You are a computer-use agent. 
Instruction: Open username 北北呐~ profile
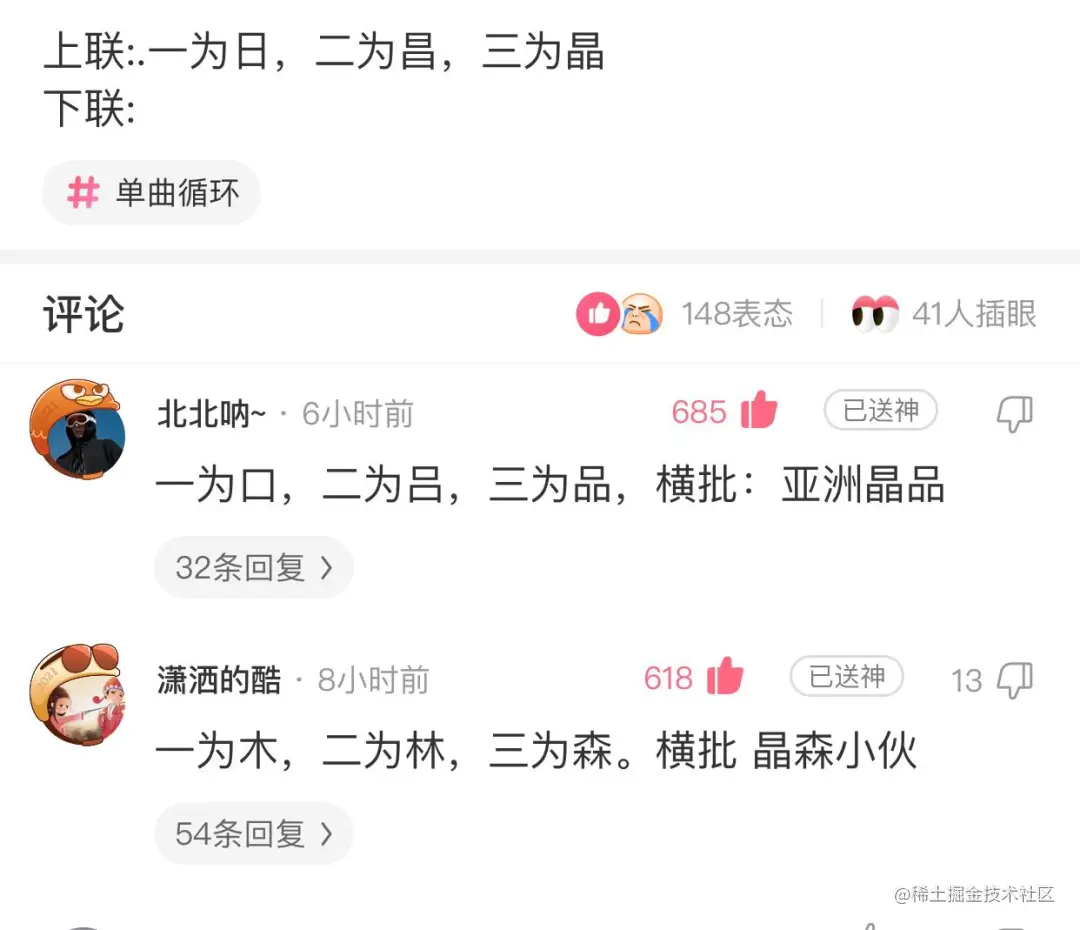[x=211, y=413]
